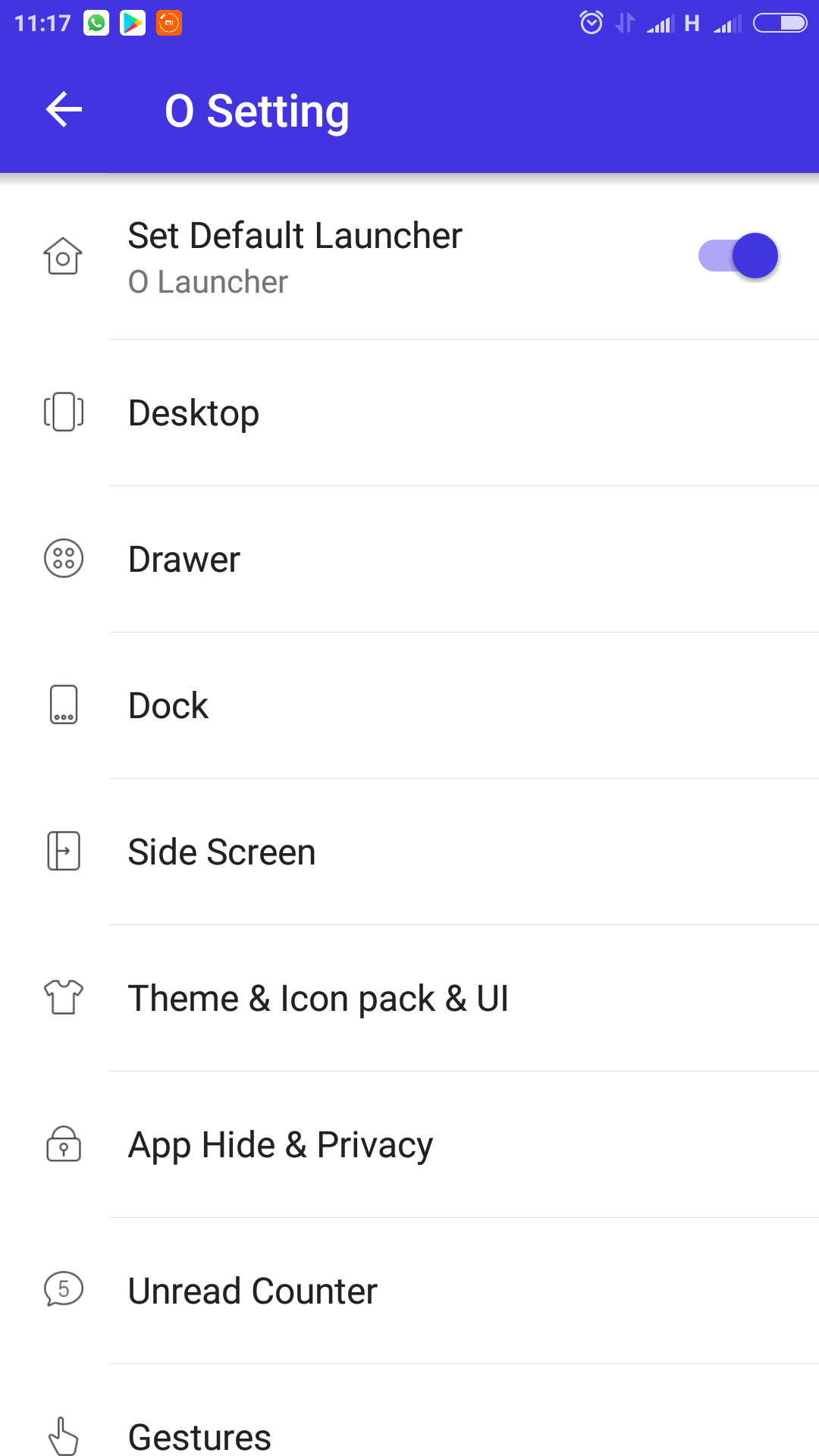Open App Hide & Privacy

click(409, 1145)
